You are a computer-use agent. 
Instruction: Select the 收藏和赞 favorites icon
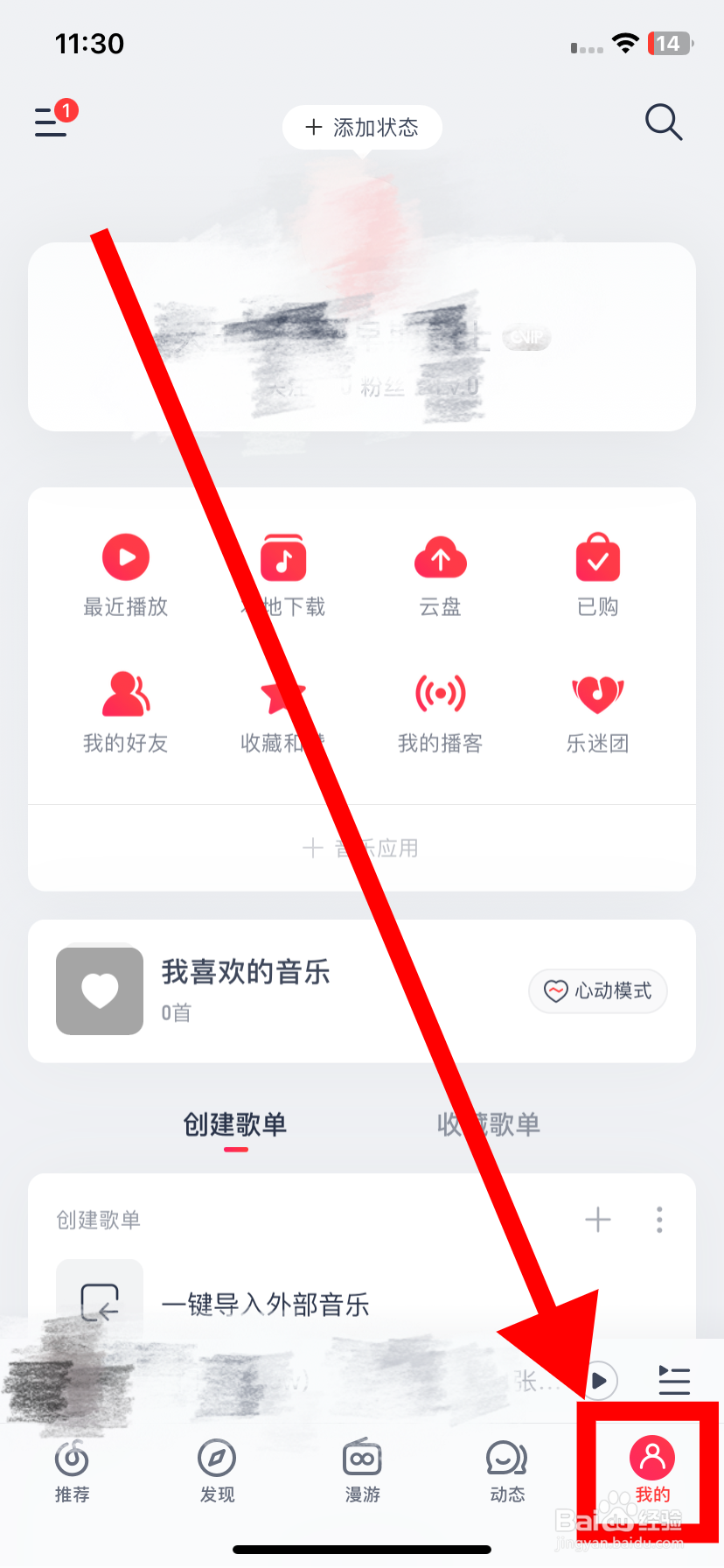282,710
